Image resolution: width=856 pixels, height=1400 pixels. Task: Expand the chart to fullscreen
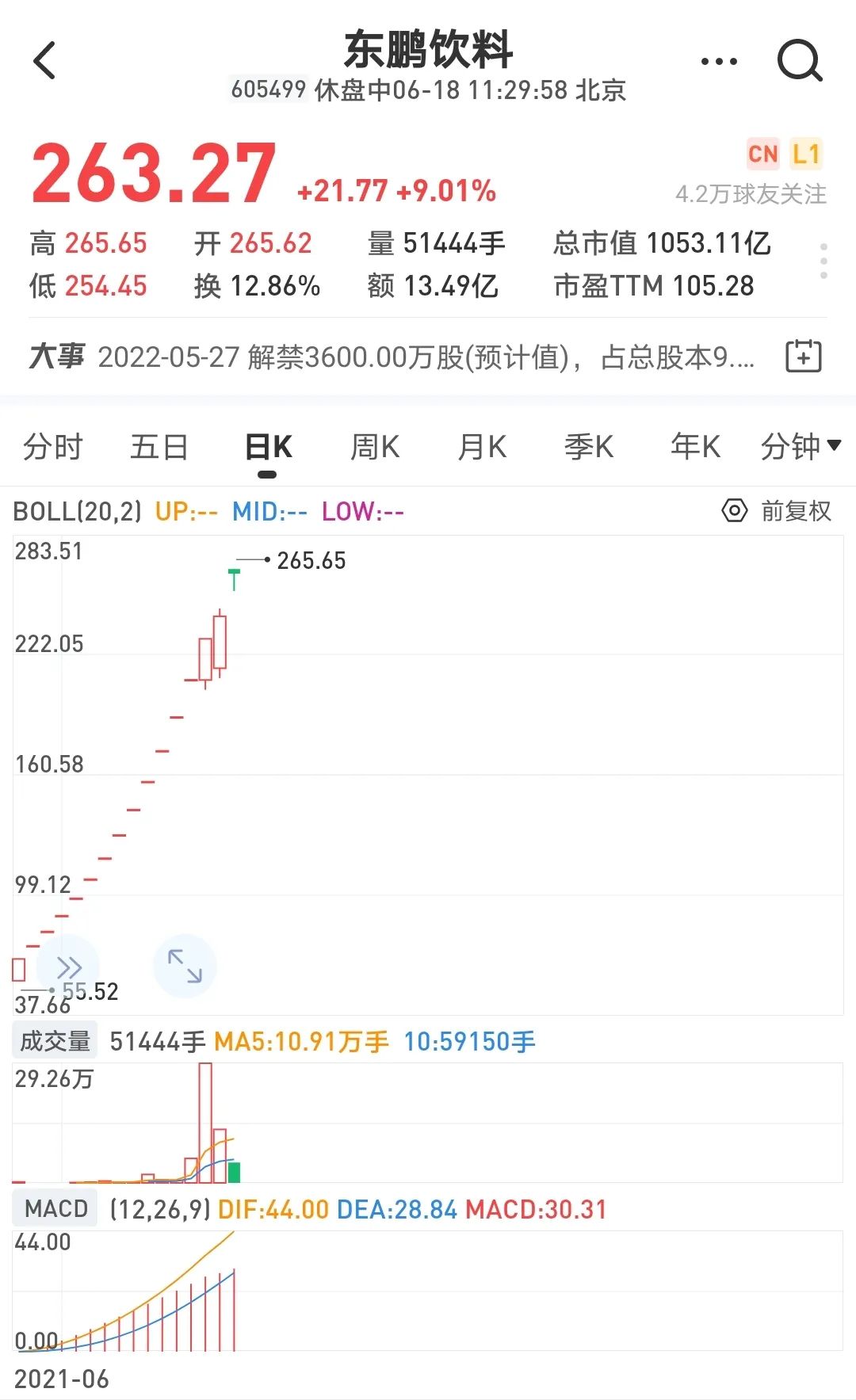[185, 966]
